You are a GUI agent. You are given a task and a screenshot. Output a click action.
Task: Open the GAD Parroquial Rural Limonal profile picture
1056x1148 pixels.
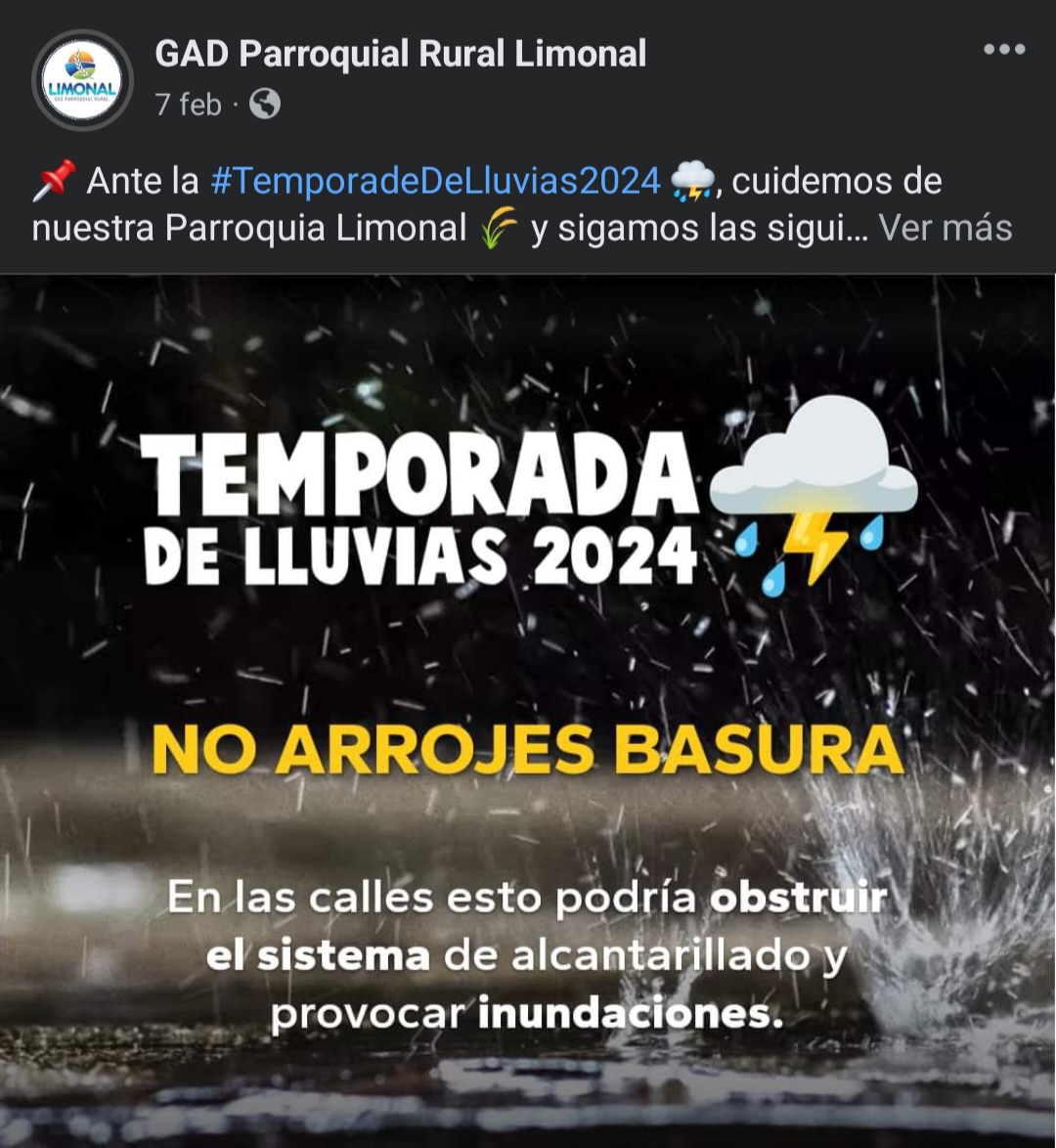[82, 80]
